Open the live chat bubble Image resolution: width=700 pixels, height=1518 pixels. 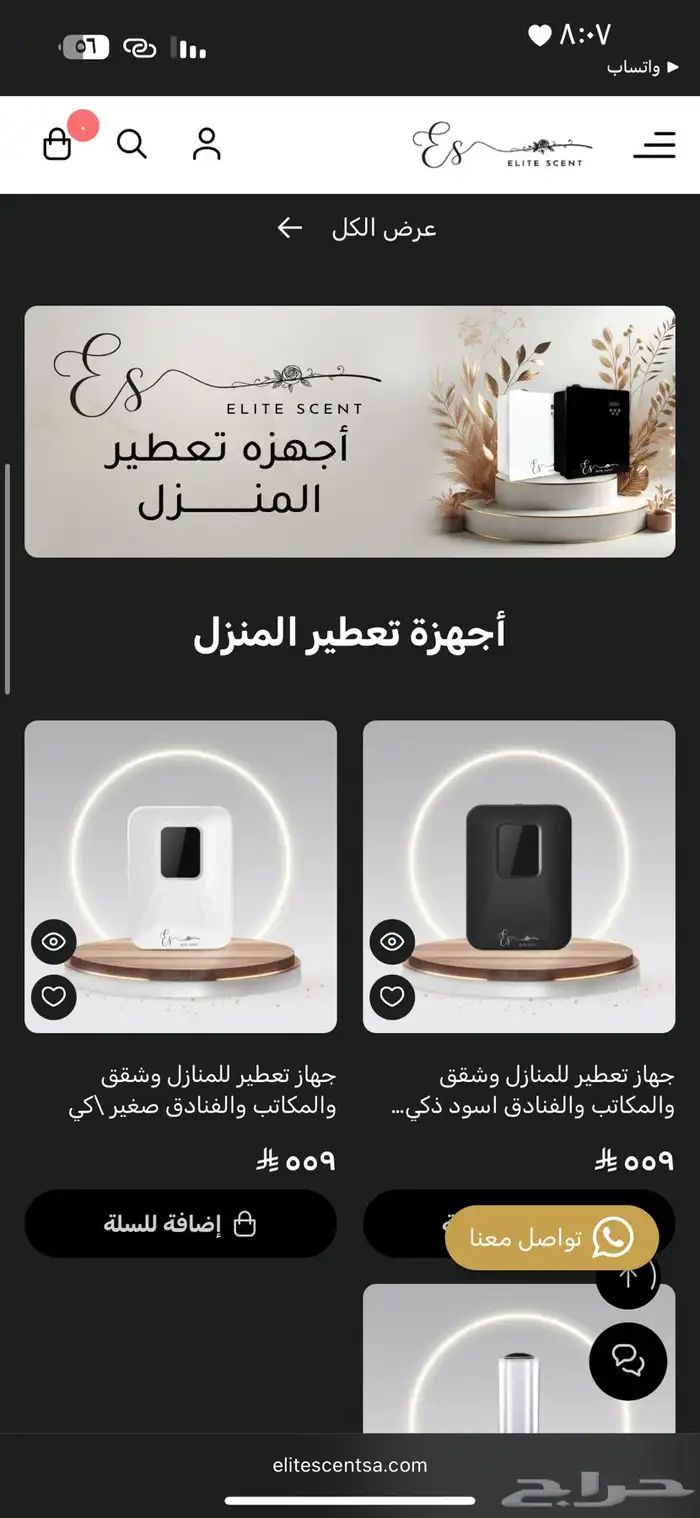pyautogui.click(x=628, y=1361)
